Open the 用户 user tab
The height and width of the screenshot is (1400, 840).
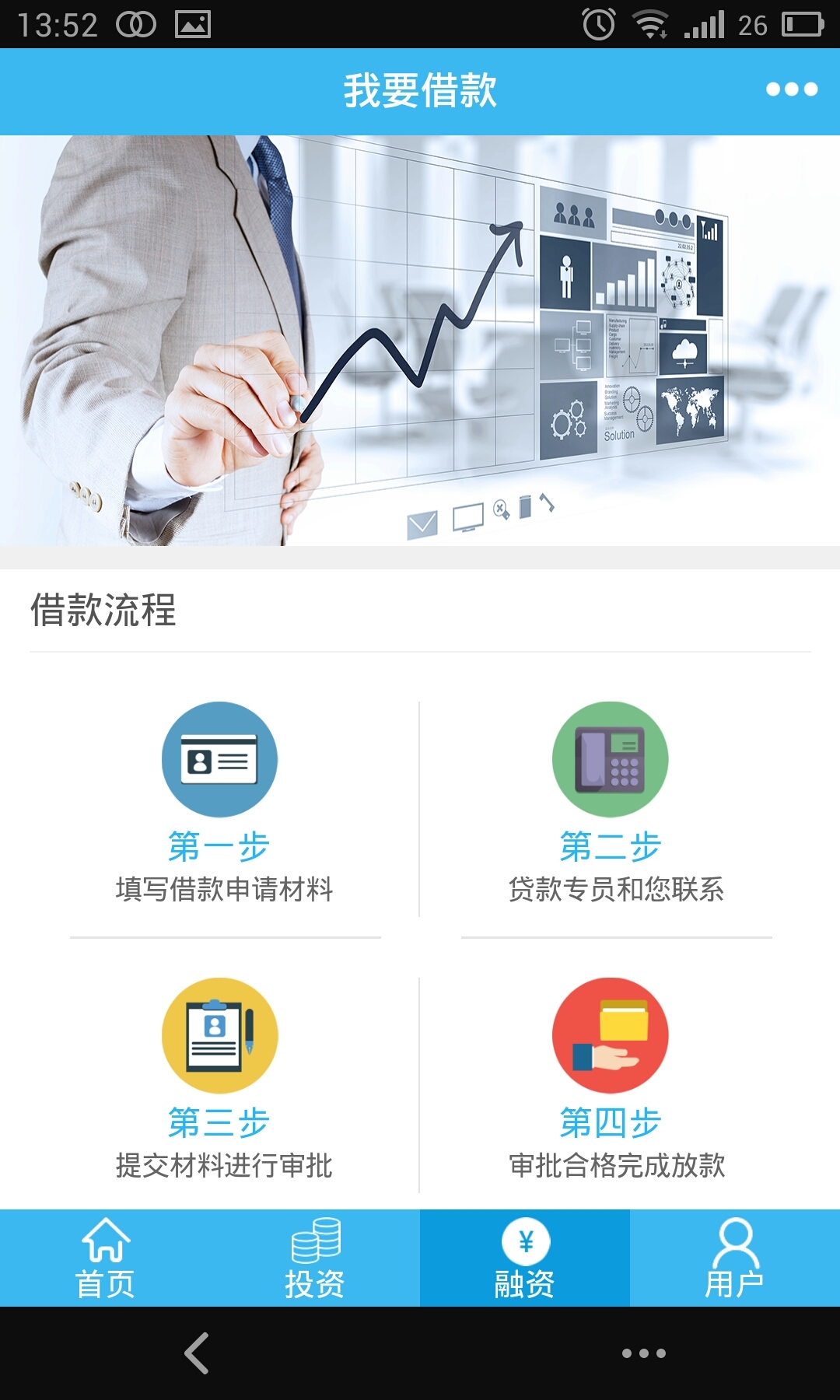tap(734, 1258)
